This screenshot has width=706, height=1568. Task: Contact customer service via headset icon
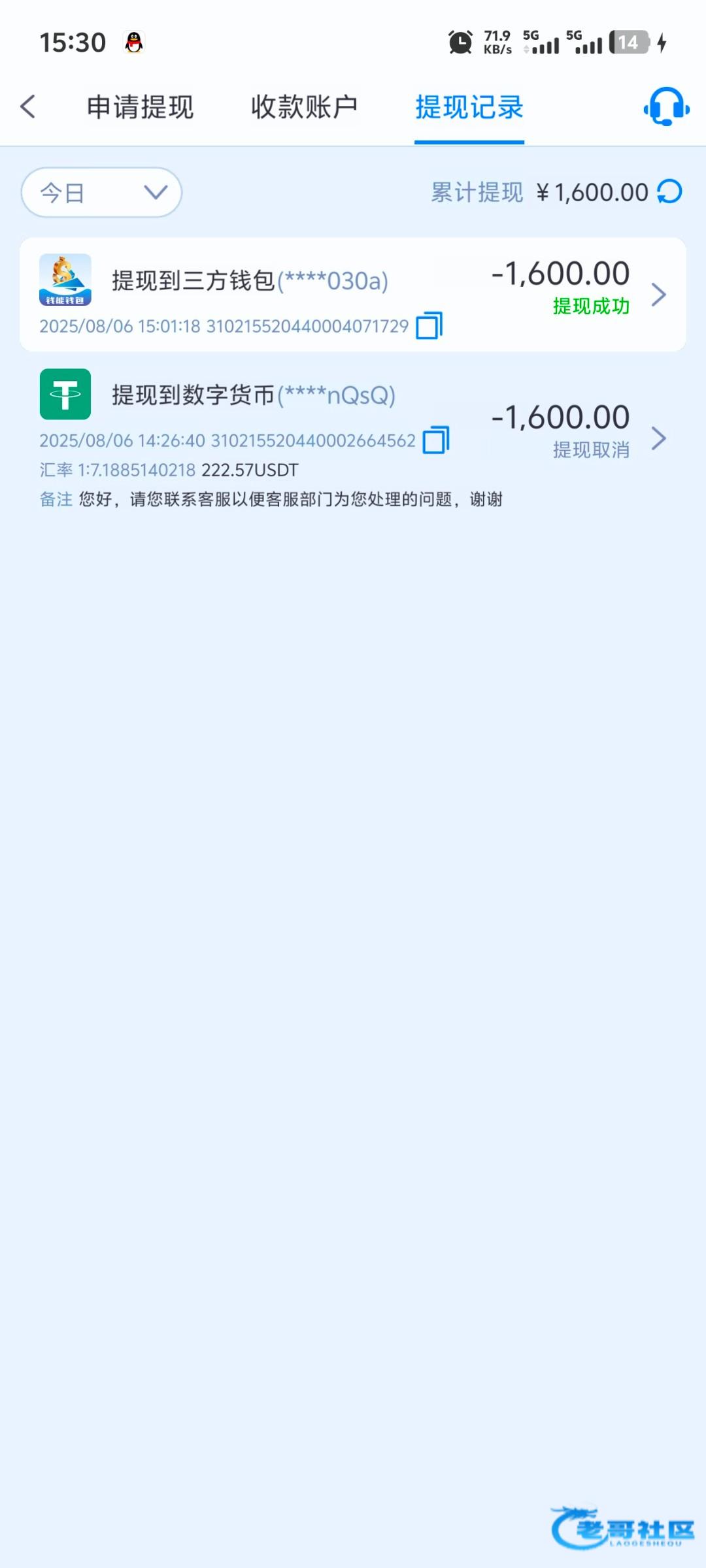tap(666, 106)
